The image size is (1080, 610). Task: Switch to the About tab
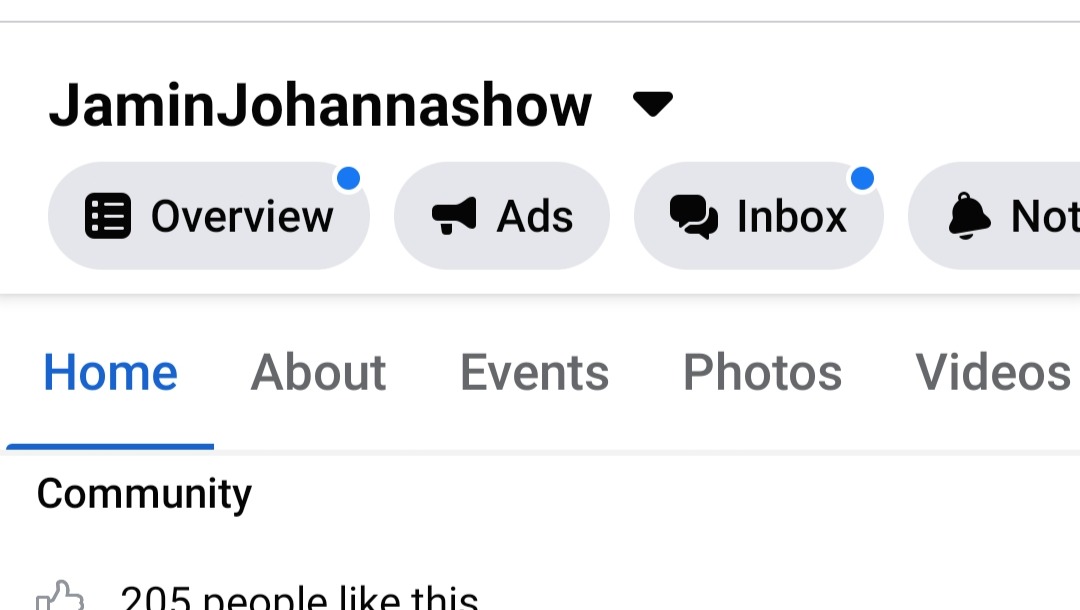[318, 373]
